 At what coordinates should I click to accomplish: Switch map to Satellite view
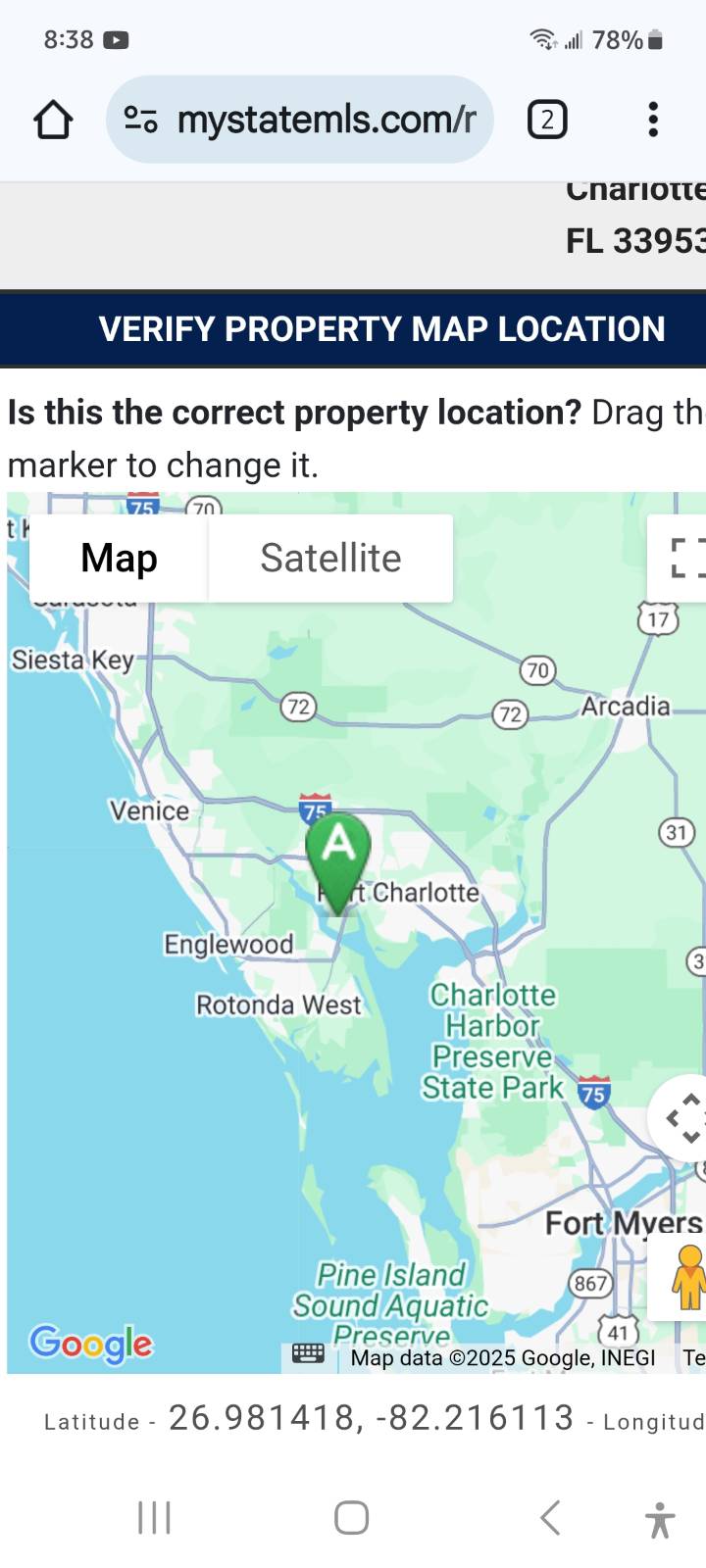click(330, 558)
